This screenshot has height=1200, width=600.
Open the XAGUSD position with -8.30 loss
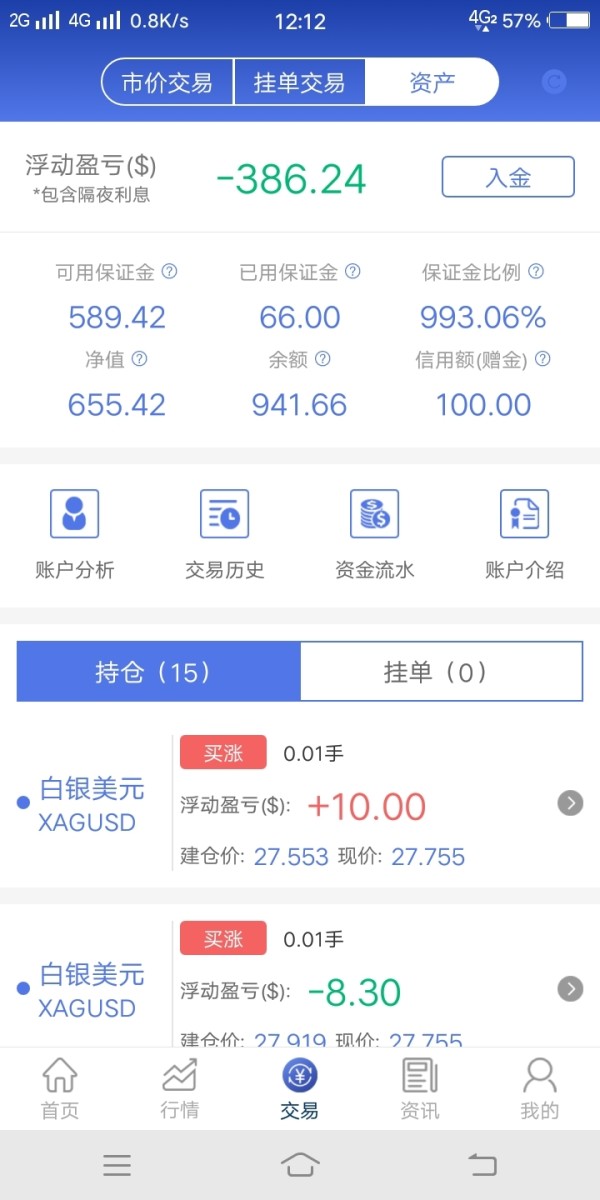pos(300,976)
